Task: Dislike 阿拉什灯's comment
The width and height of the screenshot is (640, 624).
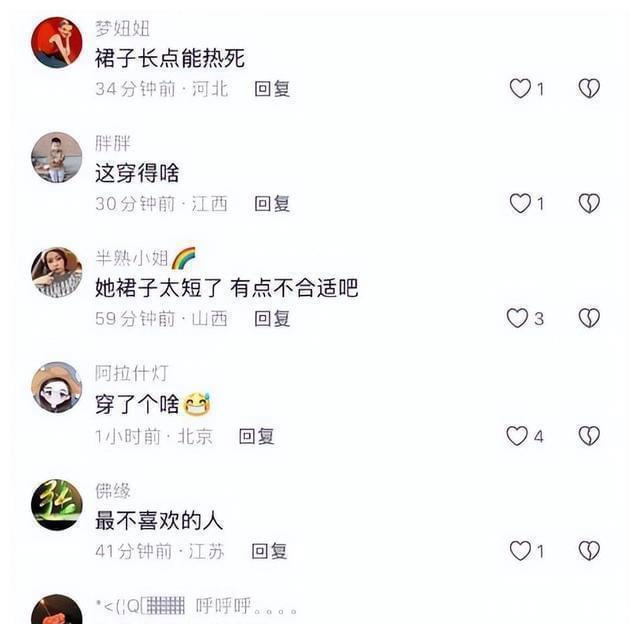Action: tap(589, 436)
